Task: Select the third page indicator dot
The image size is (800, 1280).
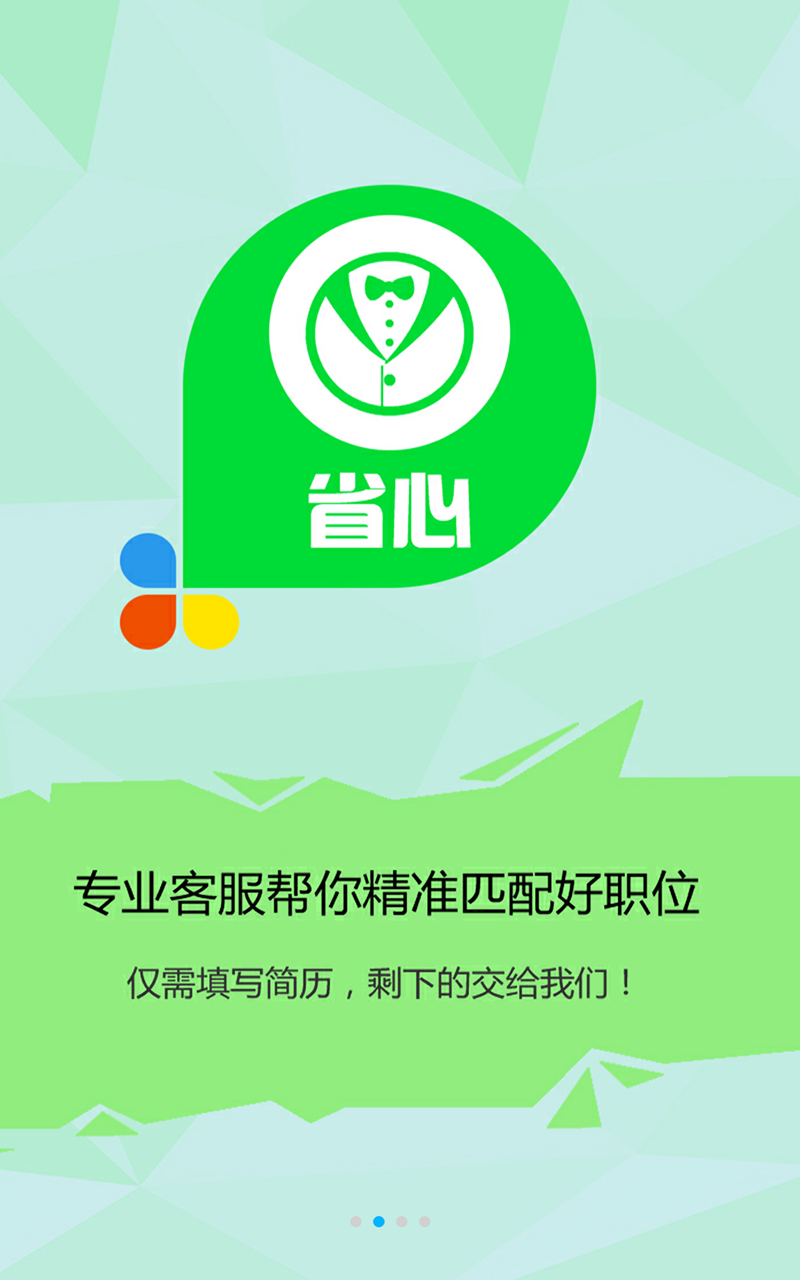Action: [402, 1221]
